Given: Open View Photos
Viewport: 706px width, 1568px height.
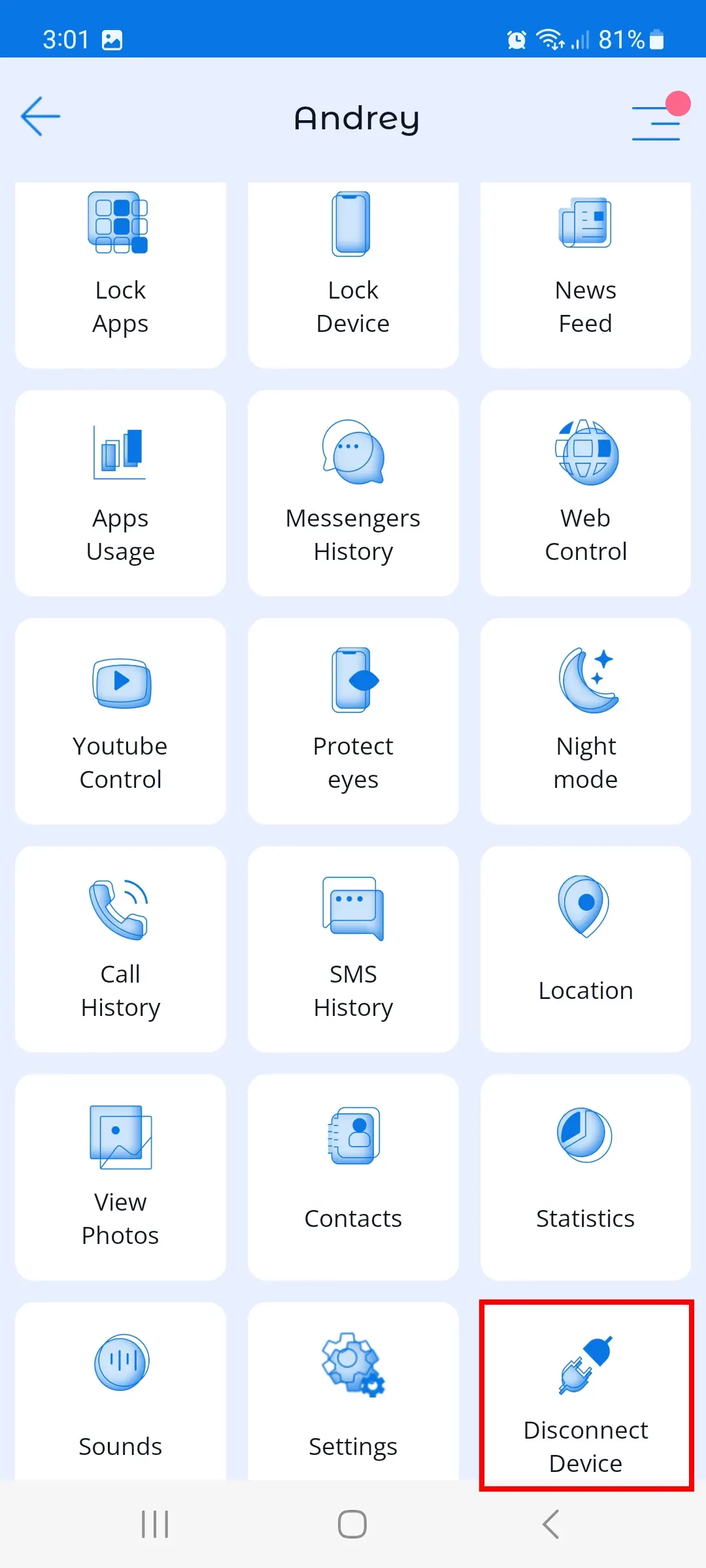Looking at the screenshot, I should [x=120, y=1177].
